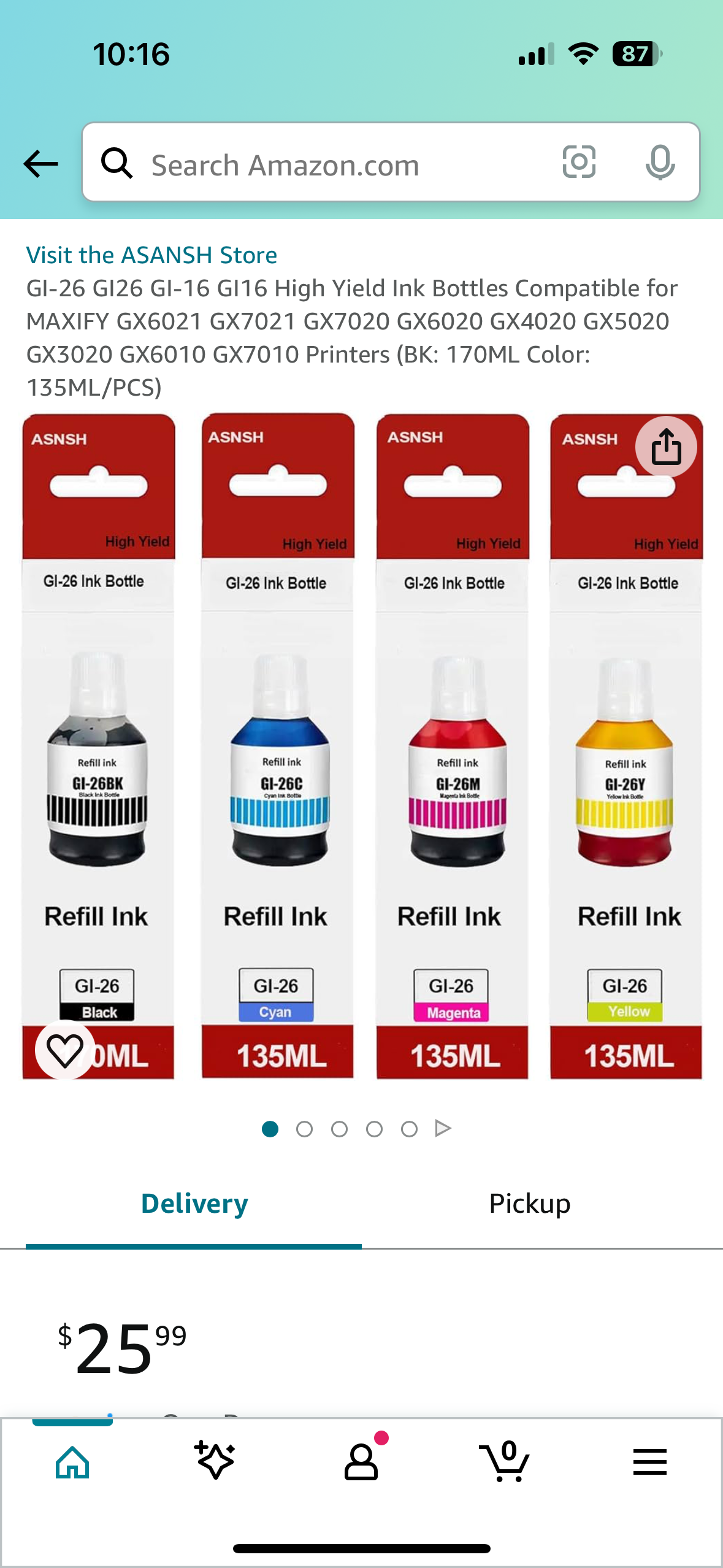Select the Delivery tab

click(x=194, y=1204)
